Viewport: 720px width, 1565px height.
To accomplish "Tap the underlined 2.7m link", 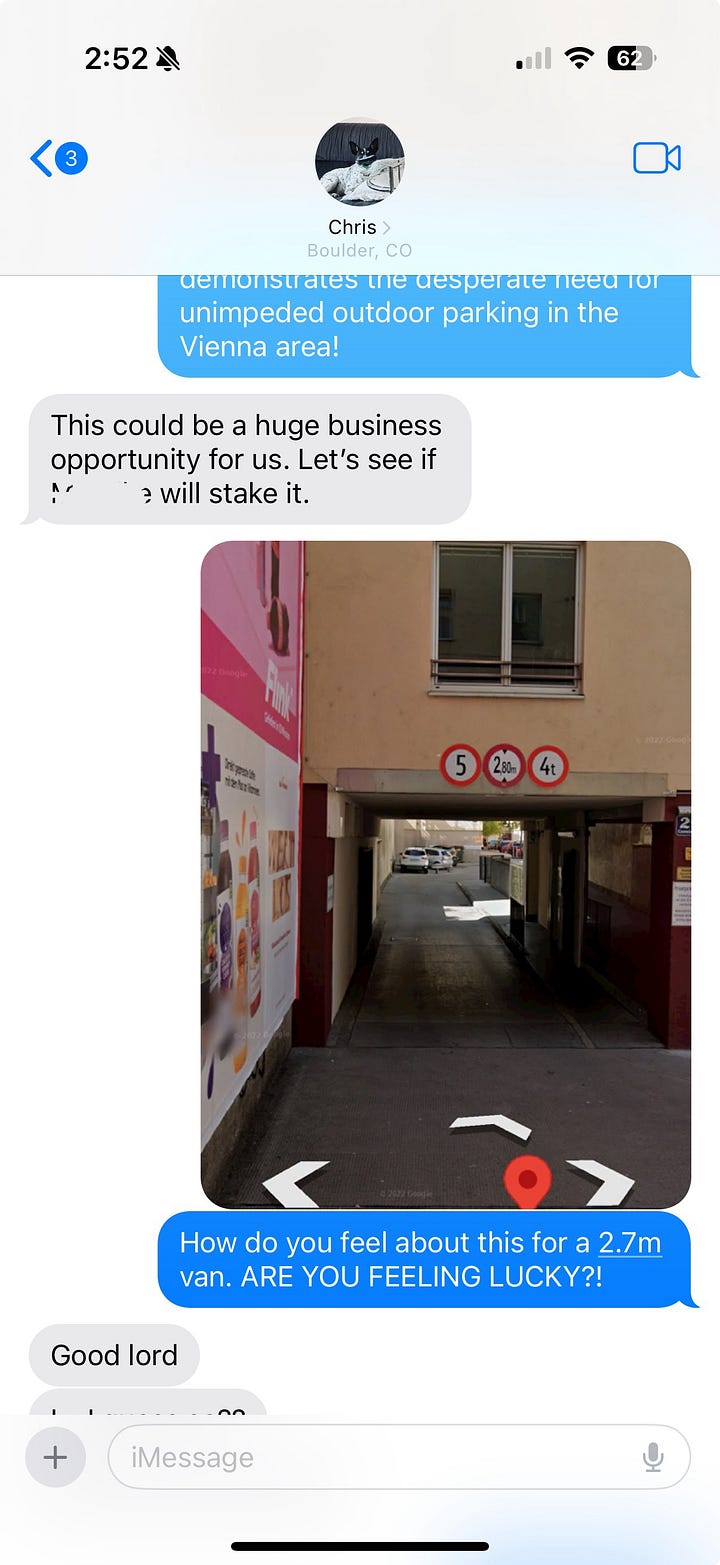I will tap(630, 1243).
